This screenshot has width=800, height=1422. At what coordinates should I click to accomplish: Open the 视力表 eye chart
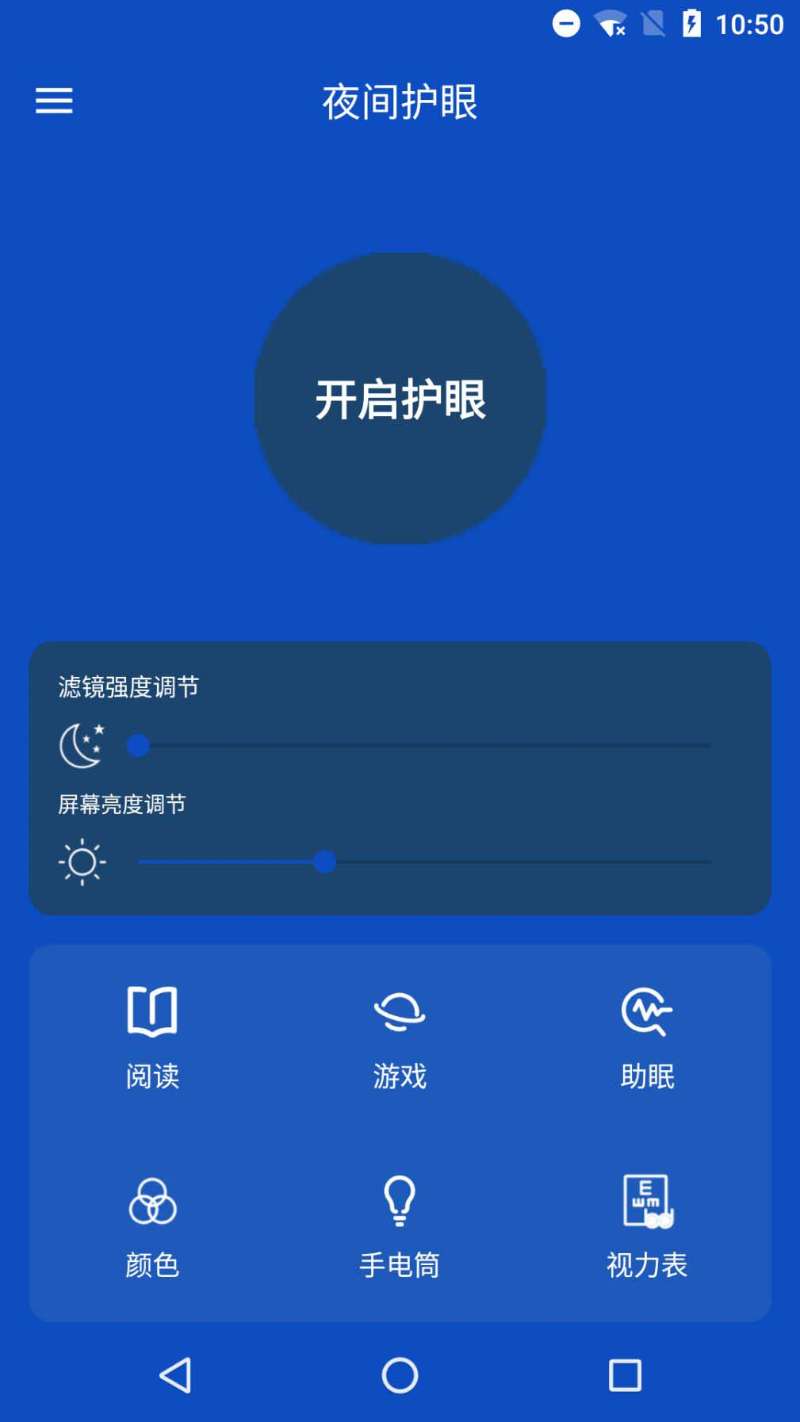pos(647,1225)
